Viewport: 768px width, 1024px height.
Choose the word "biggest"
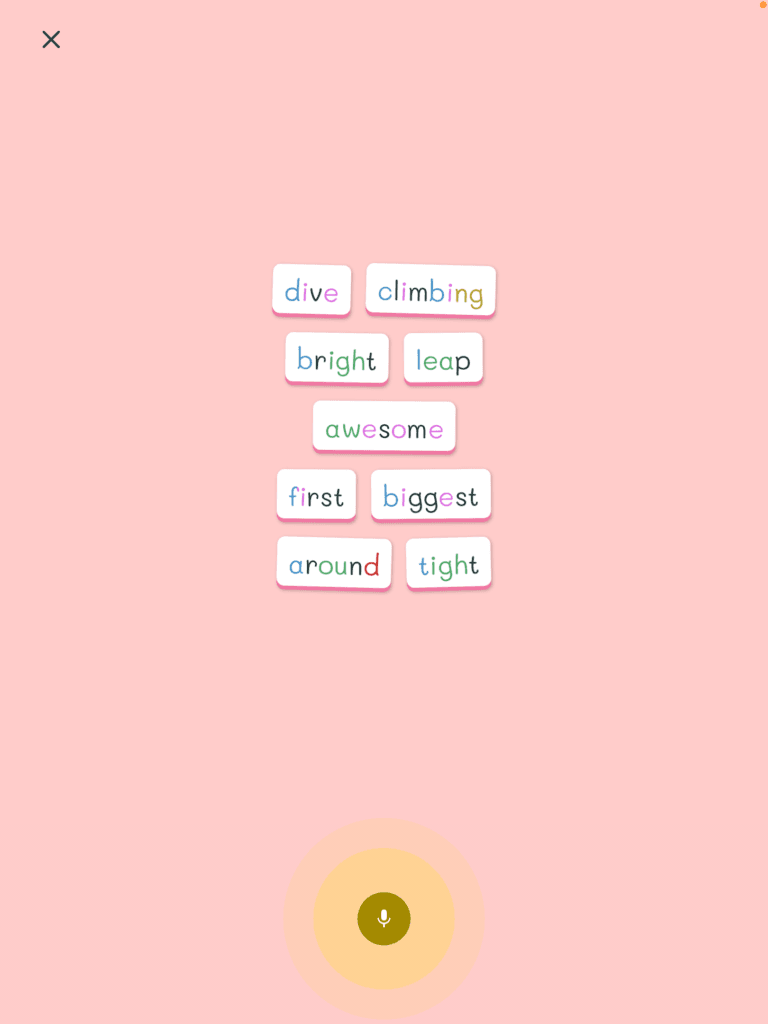431,496
